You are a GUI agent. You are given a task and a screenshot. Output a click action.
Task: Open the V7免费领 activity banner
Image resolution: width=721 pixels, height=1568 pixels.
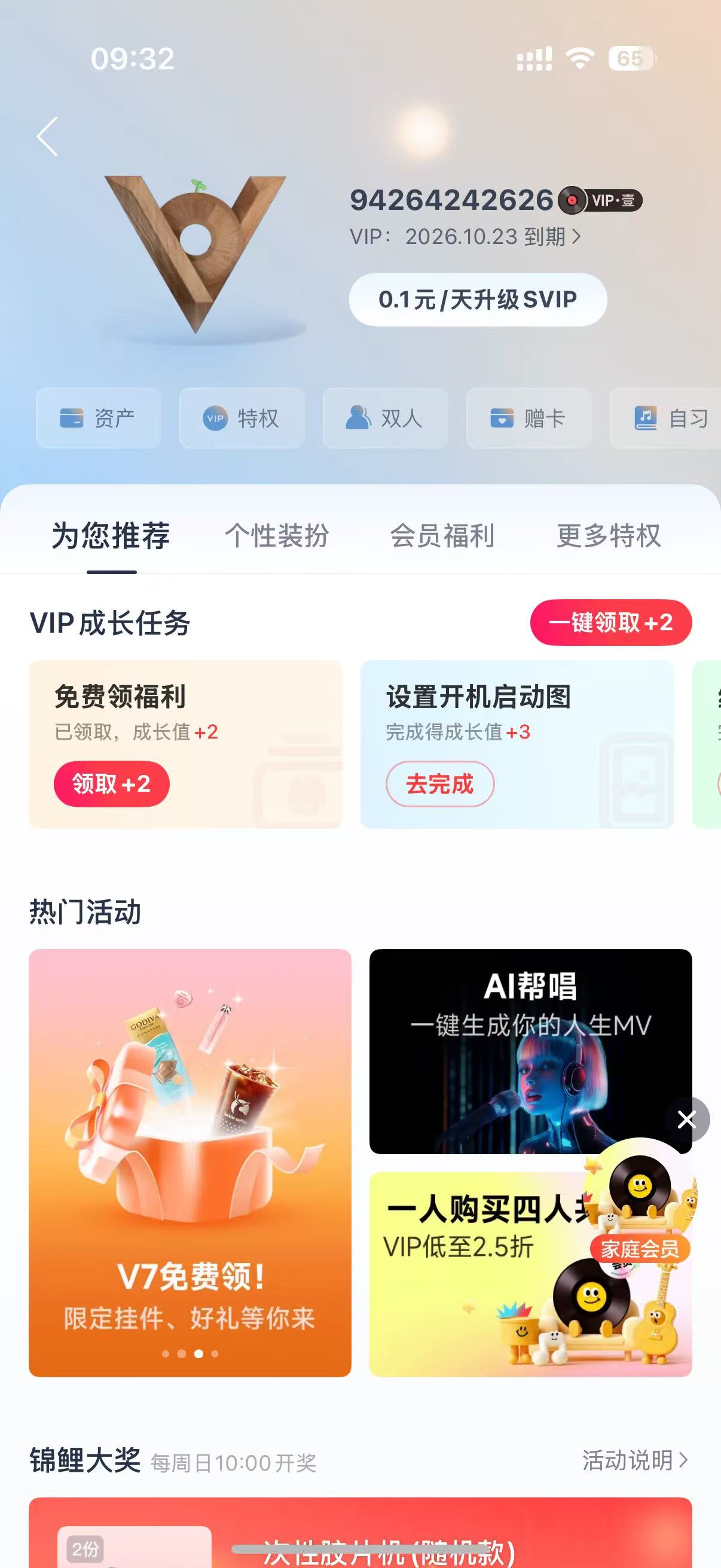tap(190, 1163)
